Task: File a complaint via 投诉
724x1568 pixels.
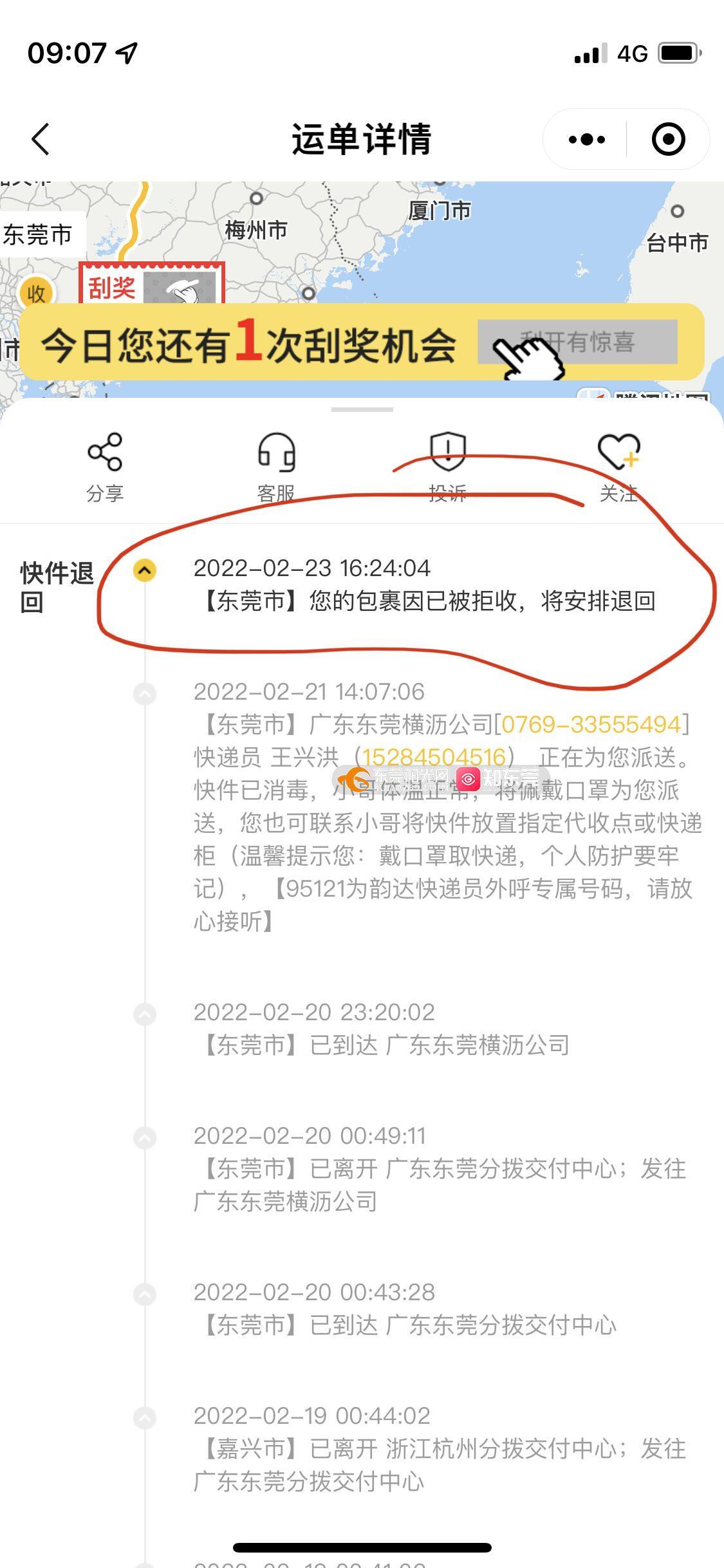Action: 447,467
